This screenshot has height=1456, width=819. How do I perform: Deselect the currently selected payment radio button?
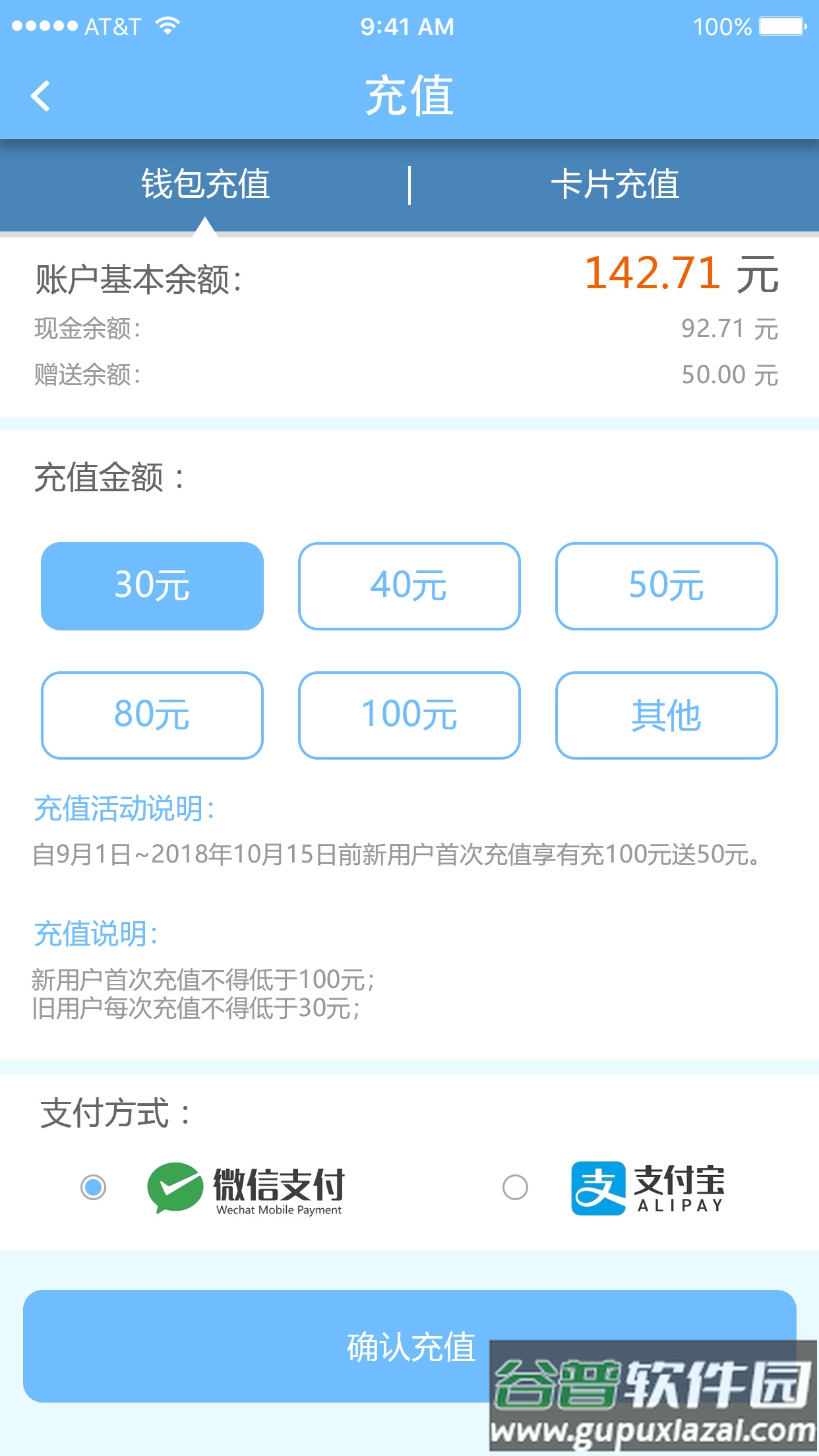92,1187
